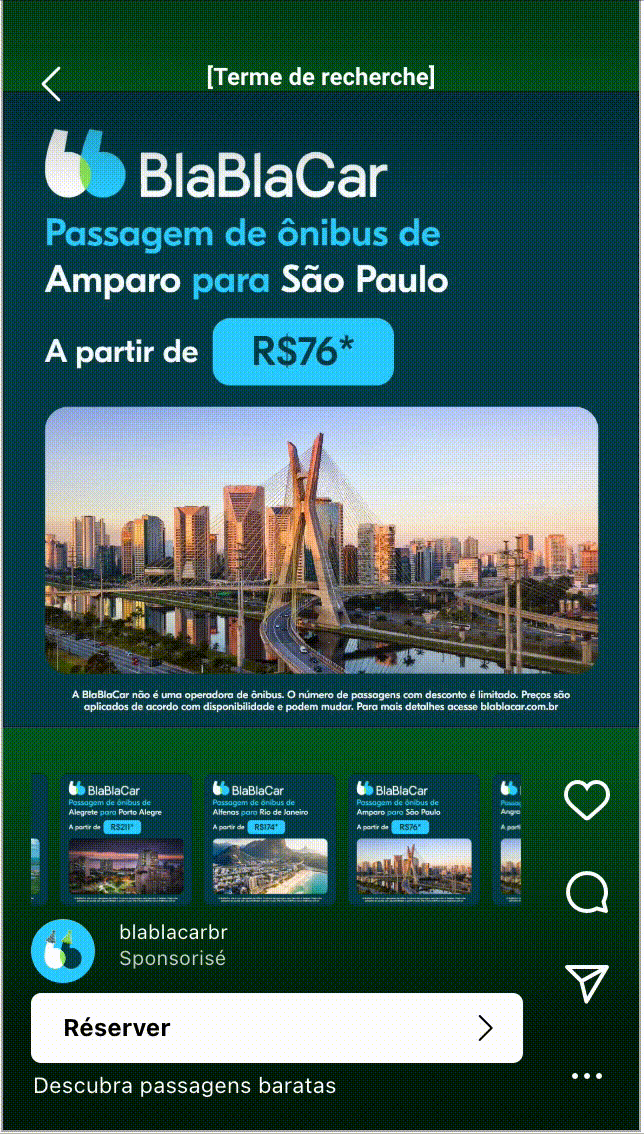Go back using the top-left arrow
Image resolution: width=644 pixels, height=1134 pixels.
tap(52, 84)
